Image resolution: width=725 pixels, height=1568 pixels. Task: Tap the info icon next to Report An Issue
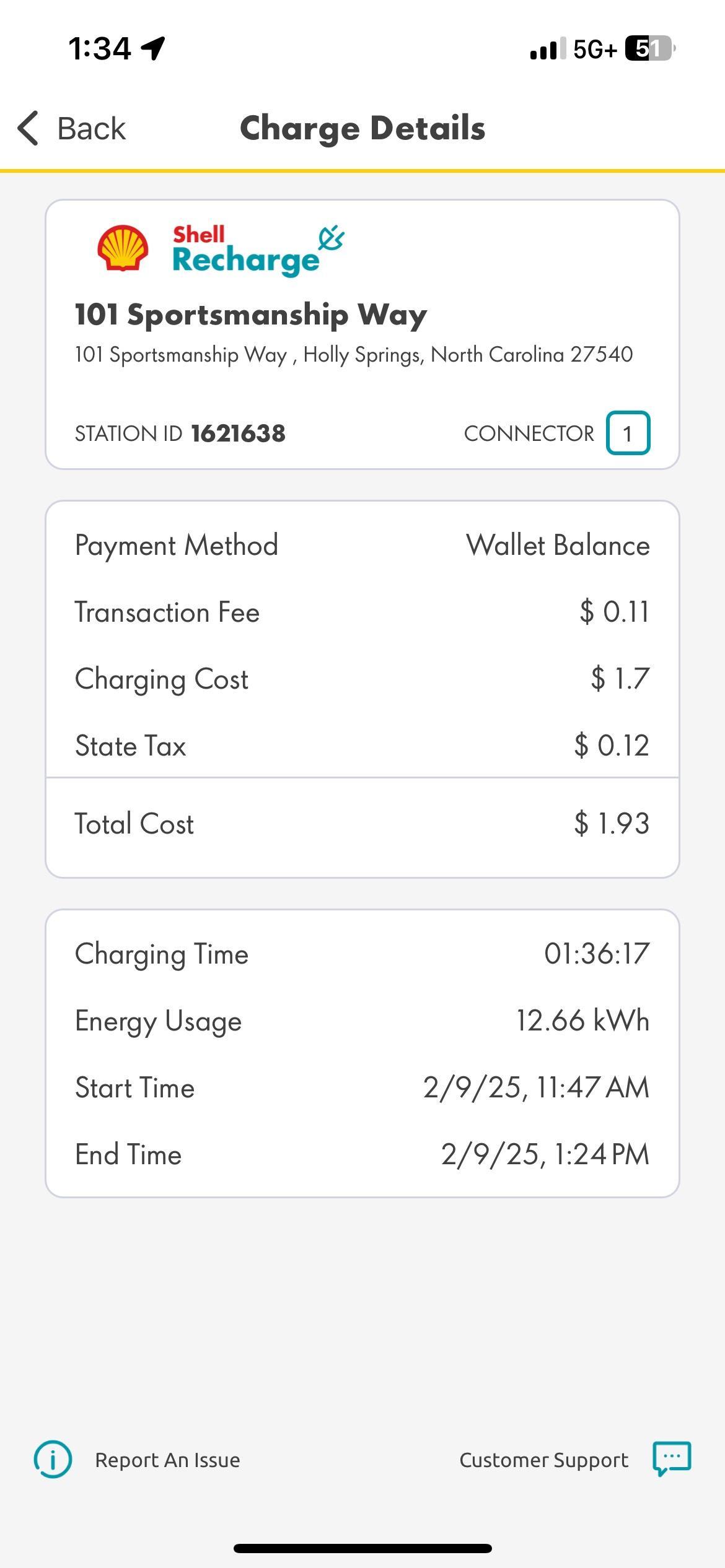pyautogui.click(x=51, y=1459)
